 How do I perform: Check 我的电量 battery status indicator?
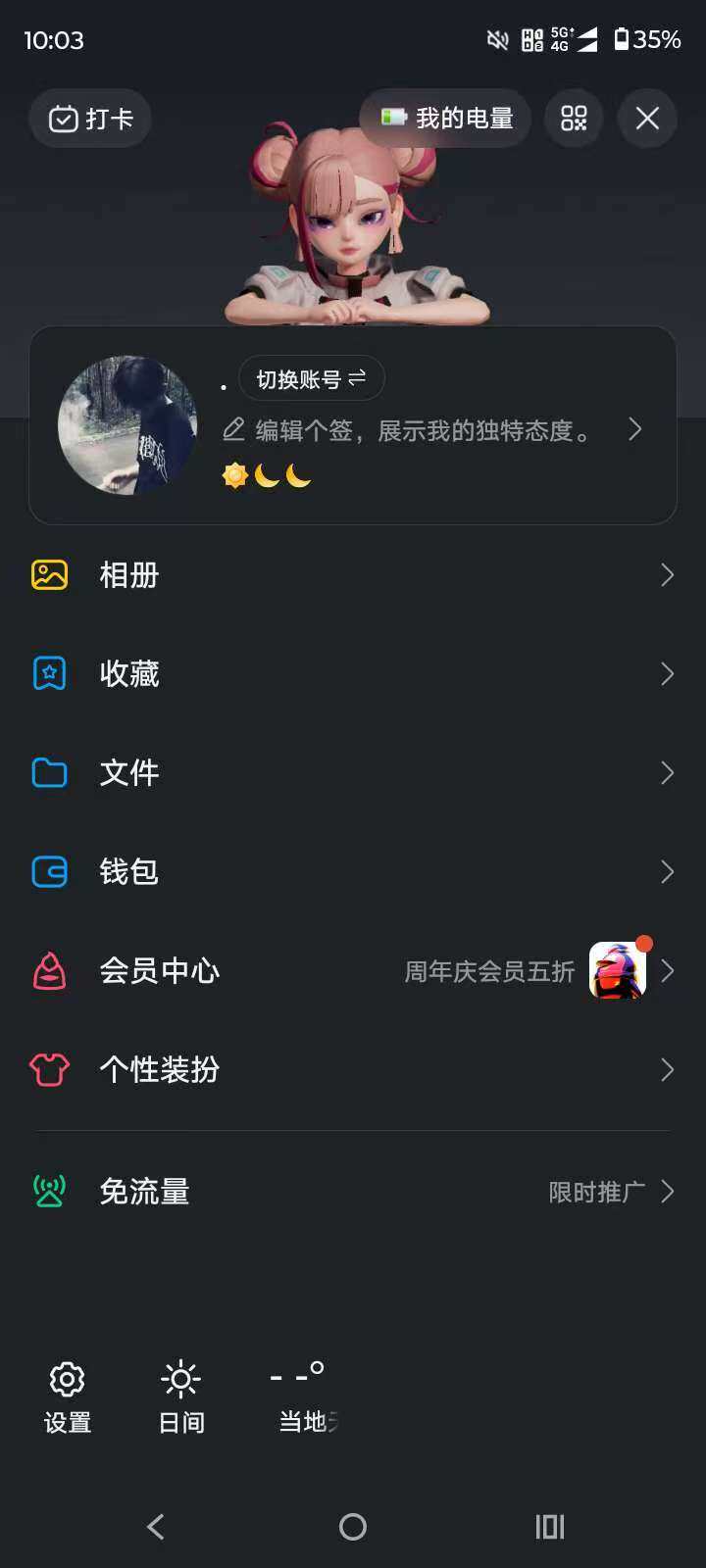coord(444,118)
